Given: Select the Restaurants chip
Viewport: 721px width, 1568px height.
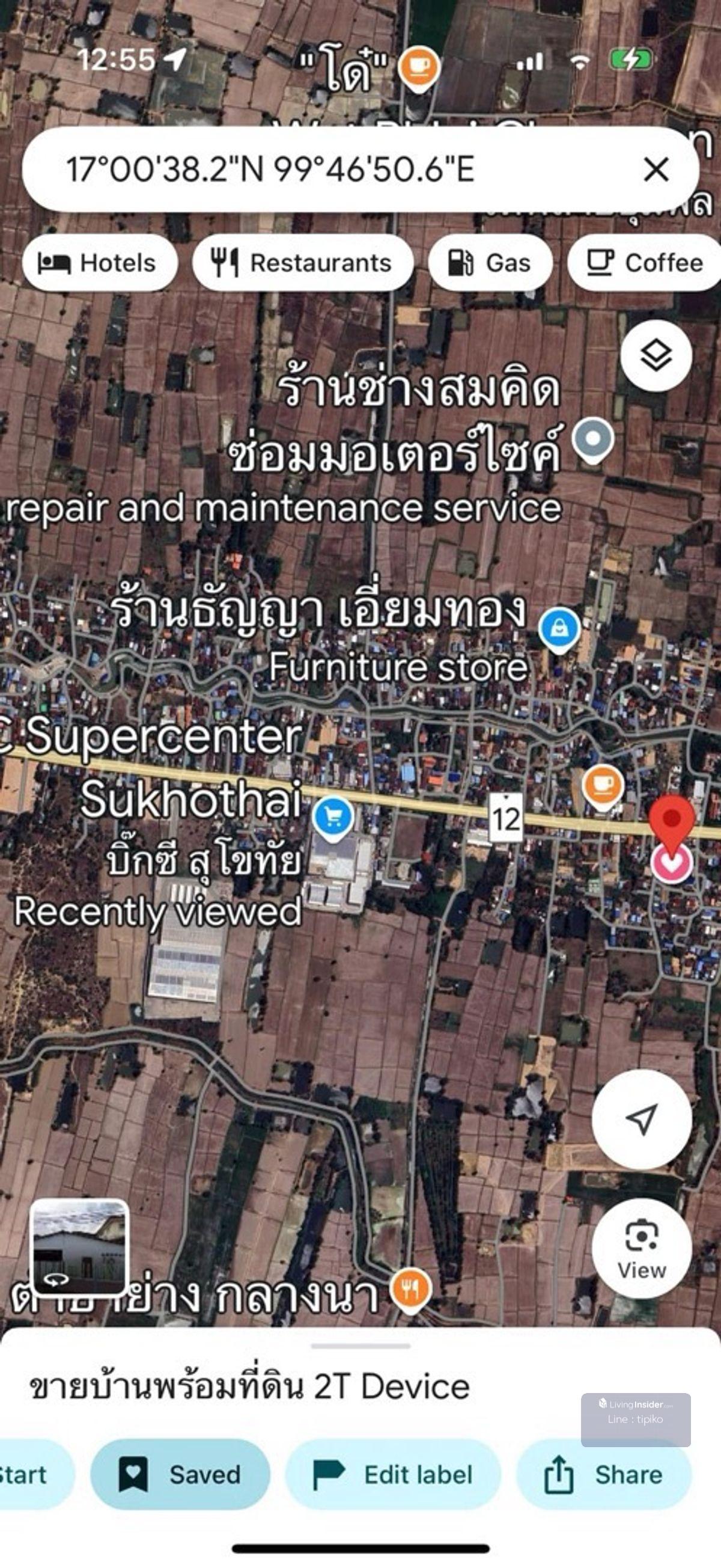Looking at the screenshot, I should pos(302,263).
